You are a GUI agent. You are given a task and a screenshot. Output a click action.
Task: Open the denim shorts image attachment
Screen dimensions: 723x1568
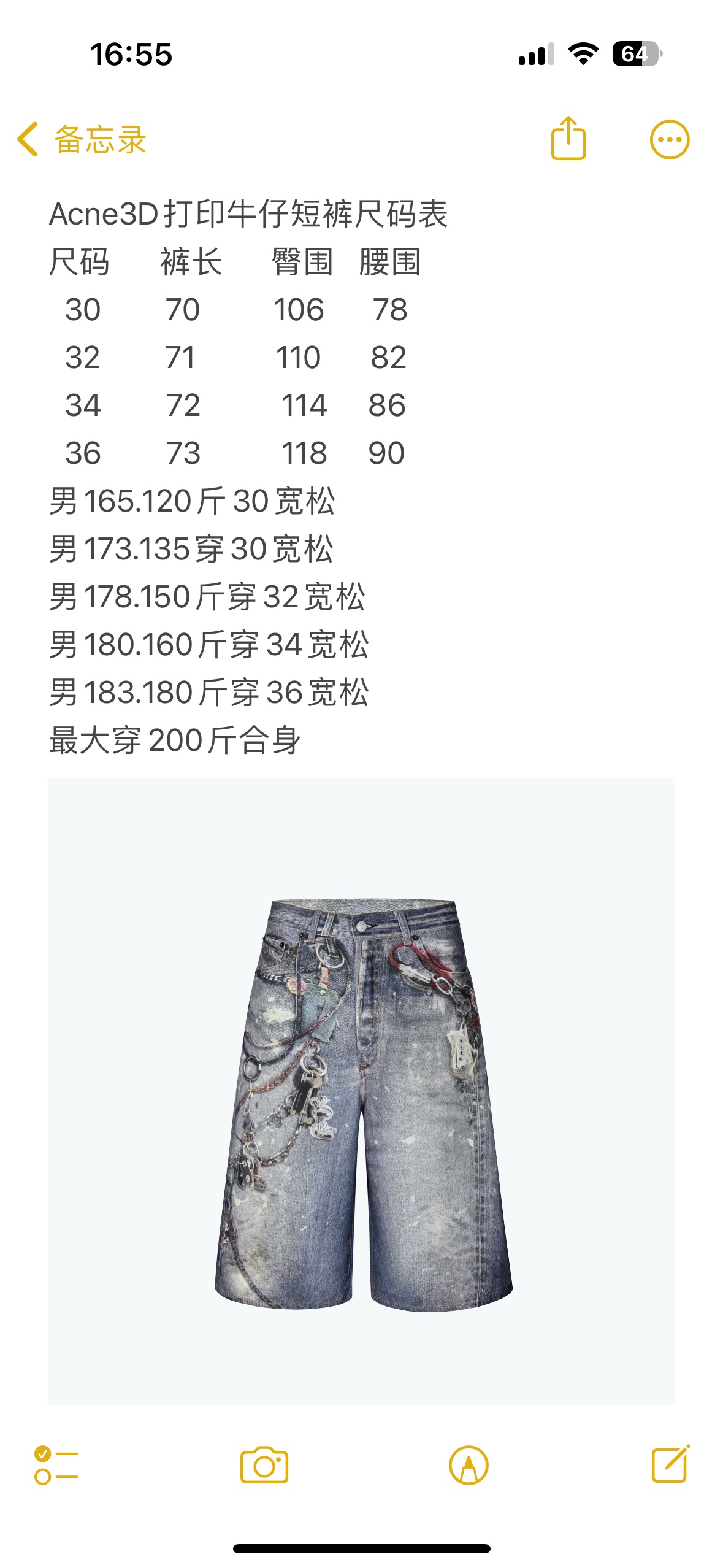click(361, 1091)
